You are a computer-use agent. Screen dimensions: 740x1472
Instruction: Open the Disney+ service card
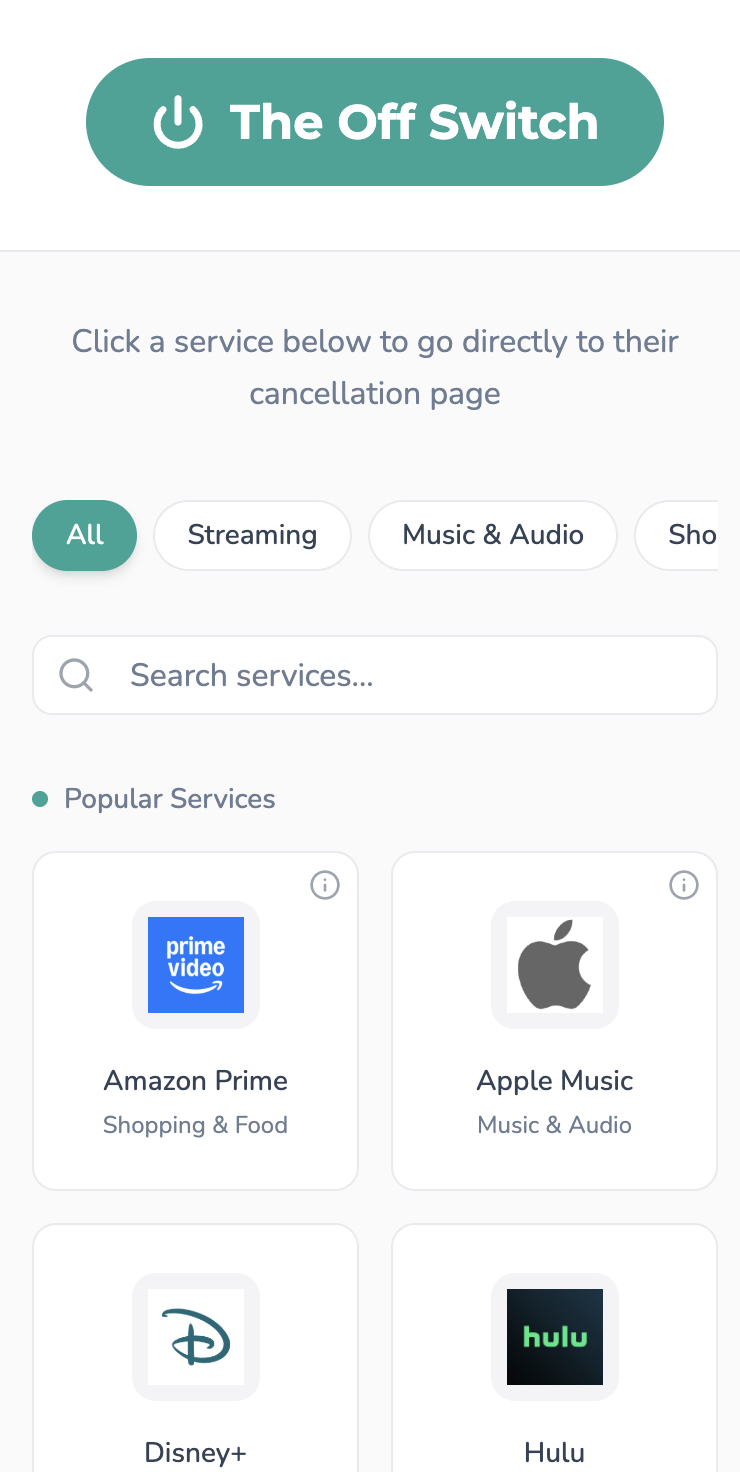pos(196,1348)
